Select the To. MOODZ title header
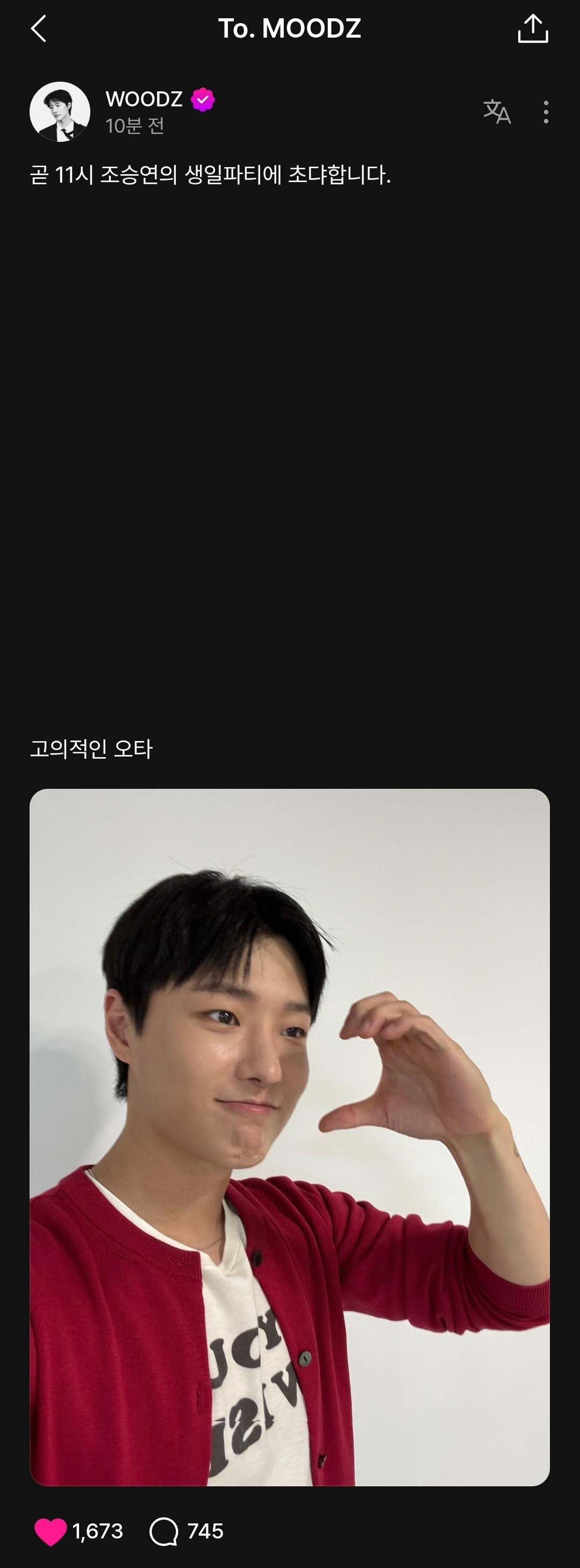 290,27
